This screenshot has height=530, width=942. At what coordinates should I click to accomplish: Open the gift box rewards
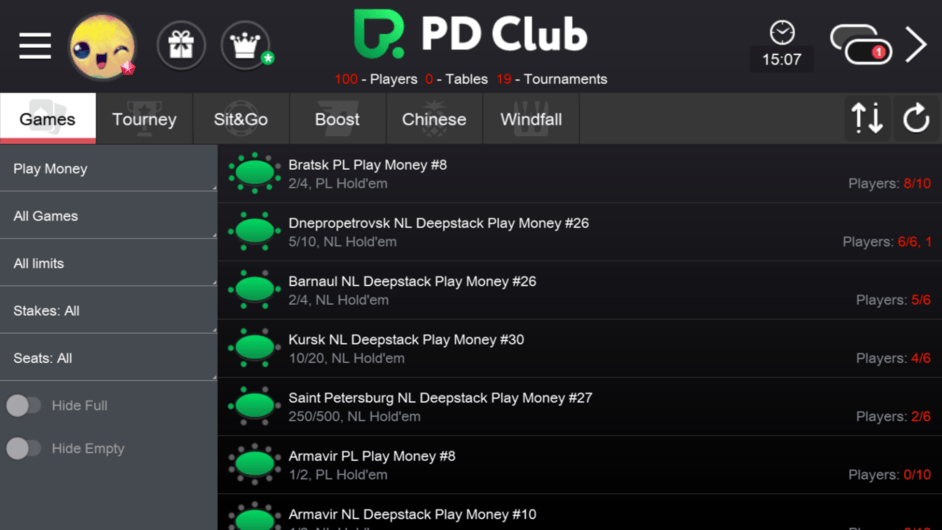tap(181, 45)
